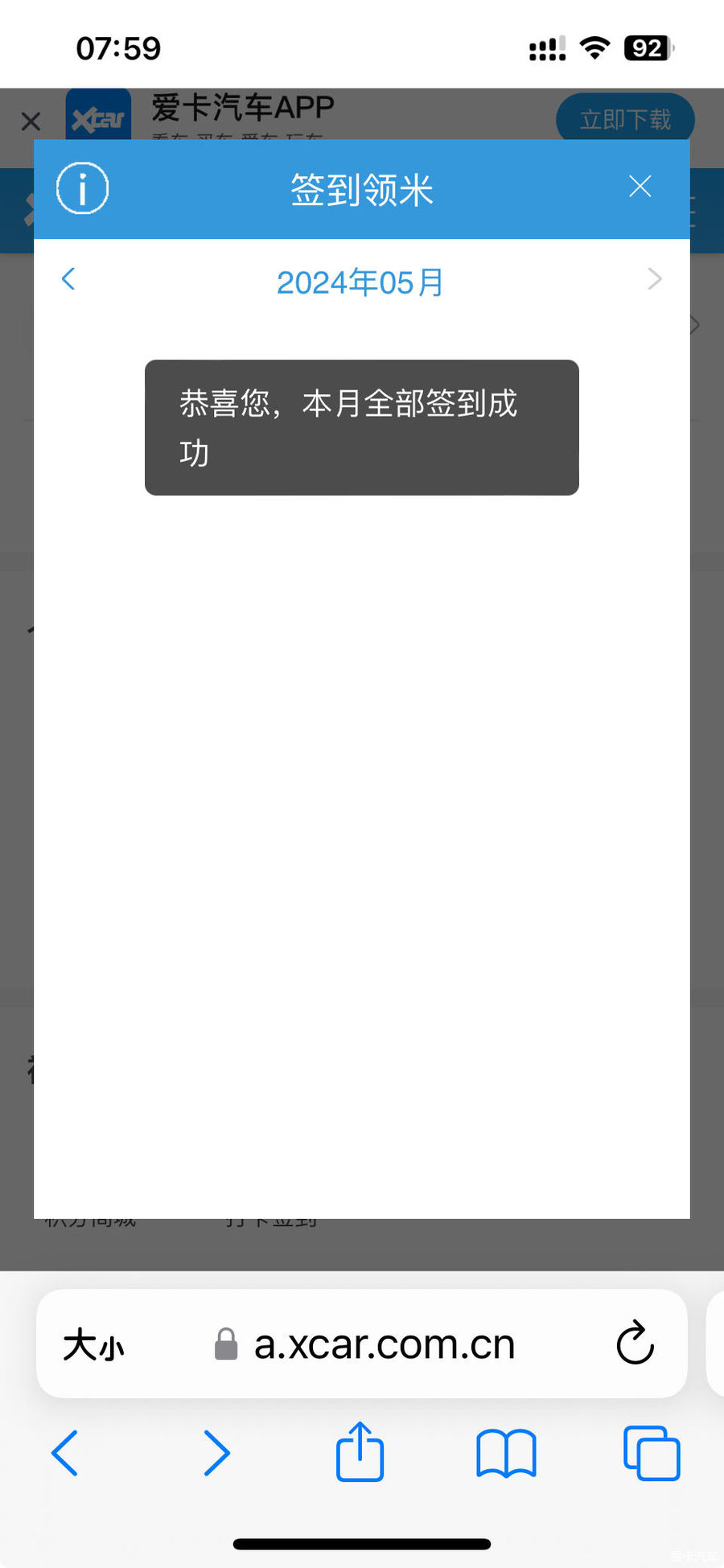Go back in Safari browser
This screenshot has height=1568, width=724.
pos(64,1453)
